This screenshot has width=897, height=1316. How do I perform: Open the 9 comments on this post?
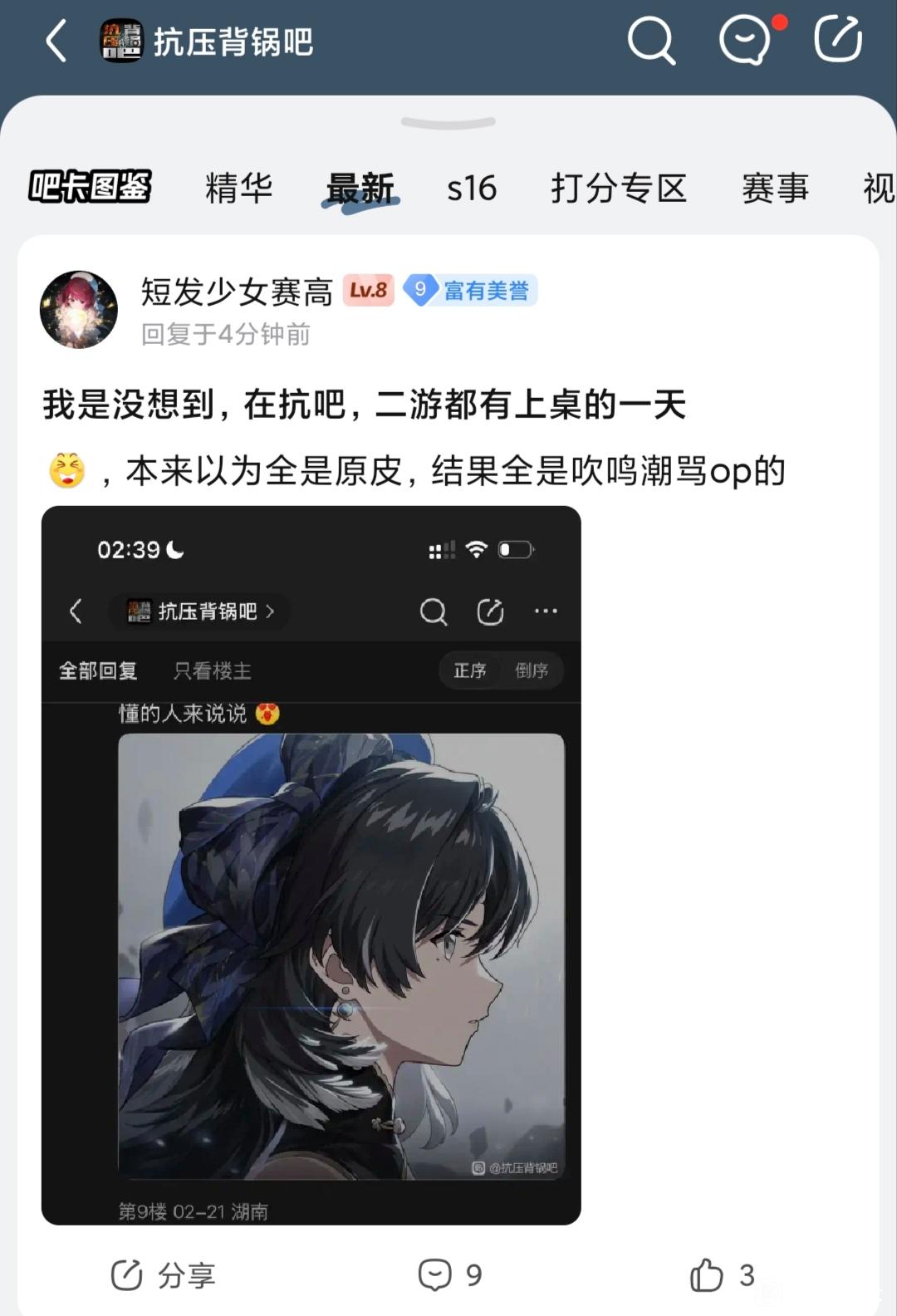point(450,1274)
